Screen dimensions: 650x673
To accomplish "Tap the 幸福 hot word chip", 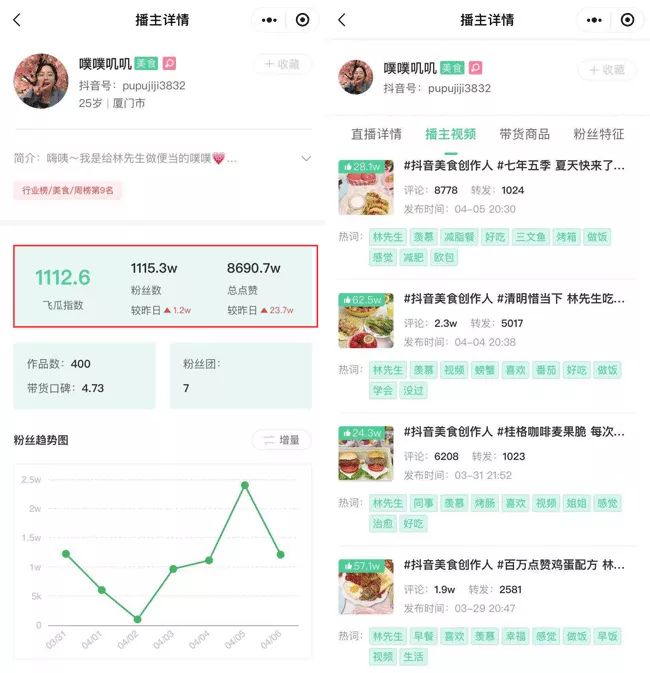I will click(x=515, y=636).
